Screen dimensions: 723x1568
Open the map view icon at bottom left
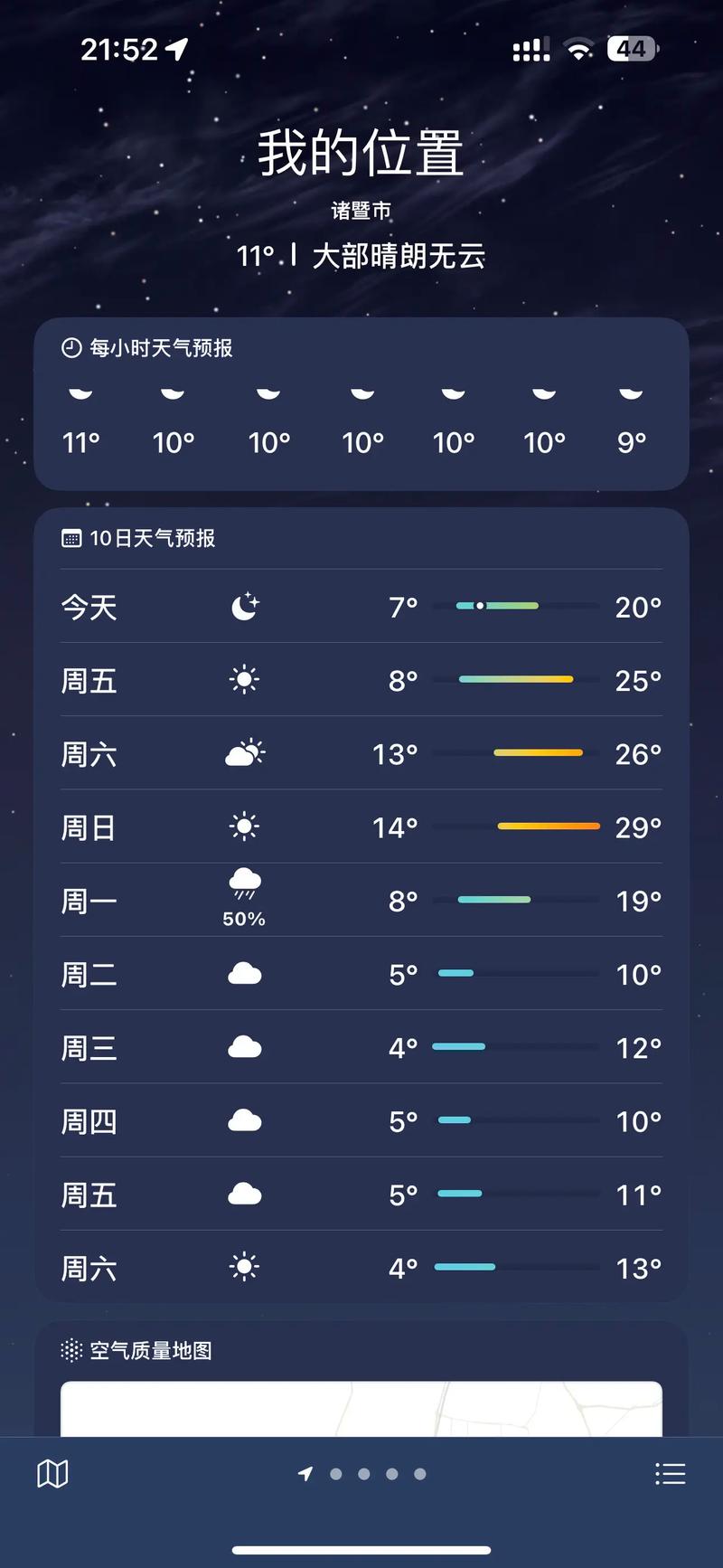(52, 1474)
